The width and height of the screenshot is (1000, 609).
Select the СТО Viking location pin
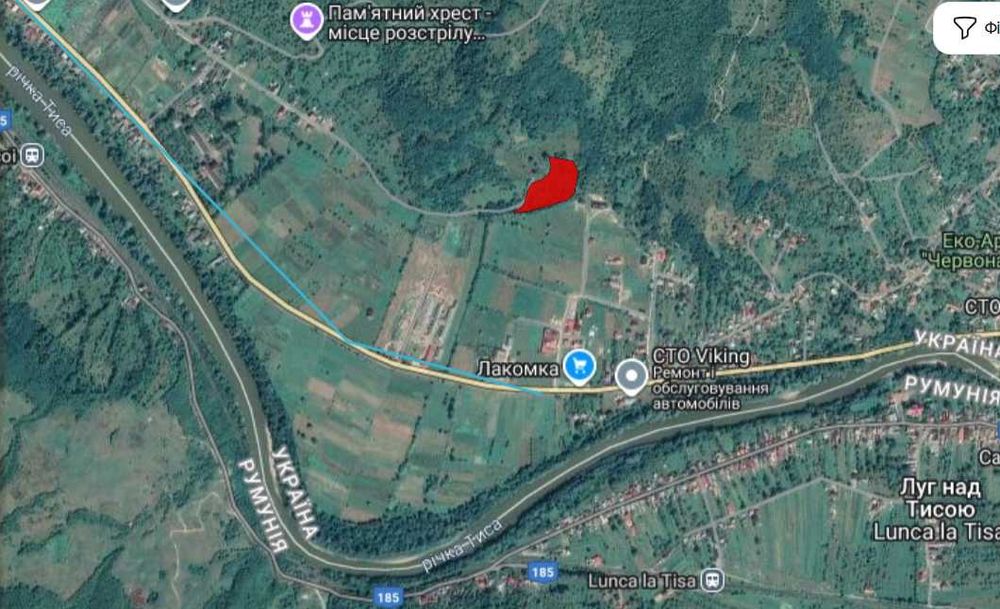point(631,376)
